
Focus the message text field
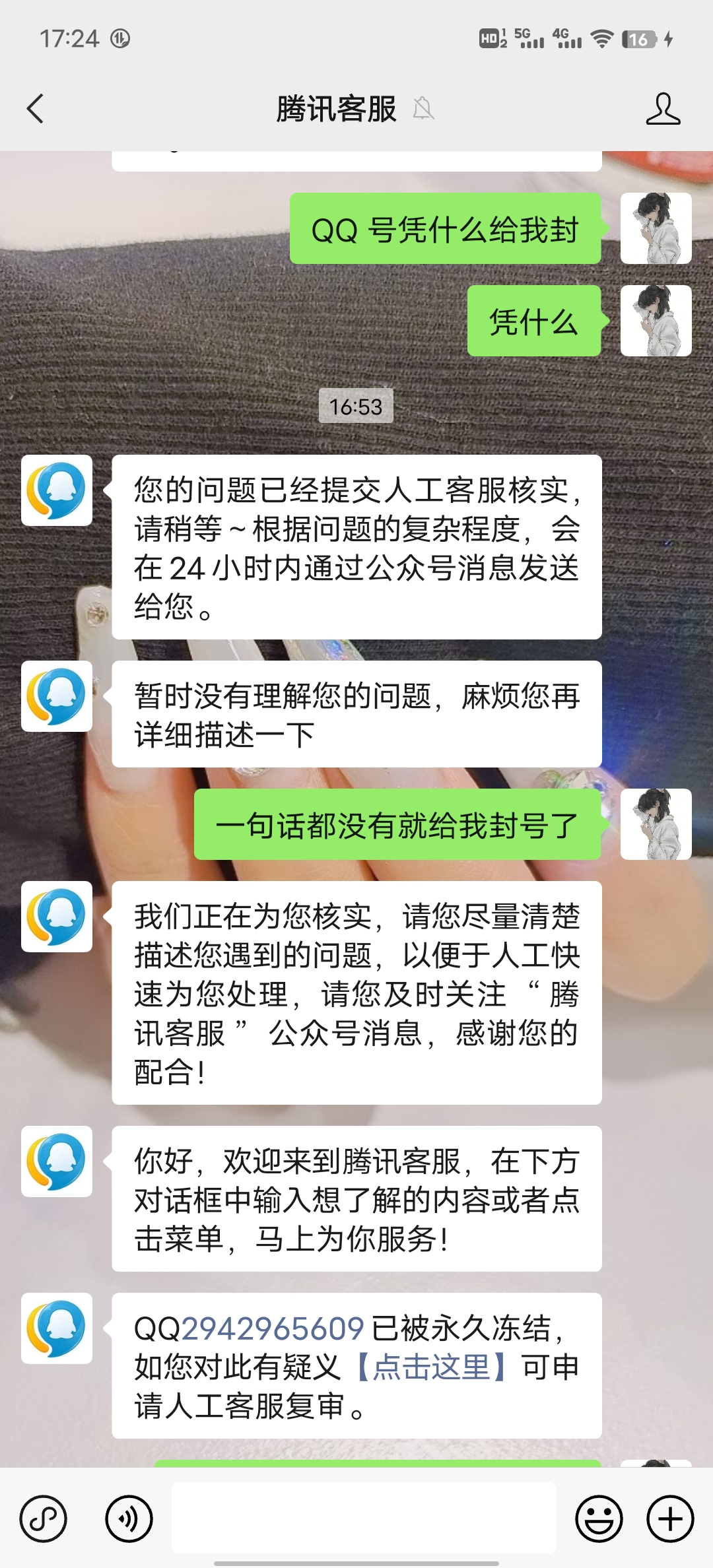point(363,1519)
